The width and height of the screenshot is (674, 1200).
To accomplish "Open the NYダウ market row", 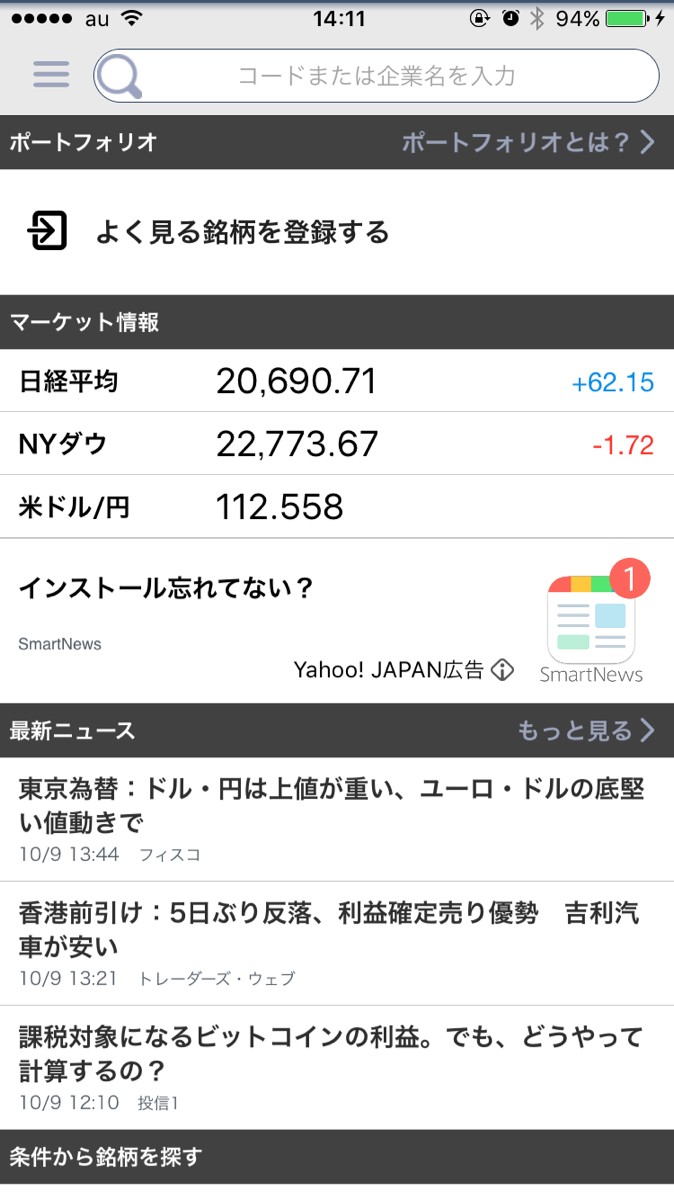I will 336,444.
